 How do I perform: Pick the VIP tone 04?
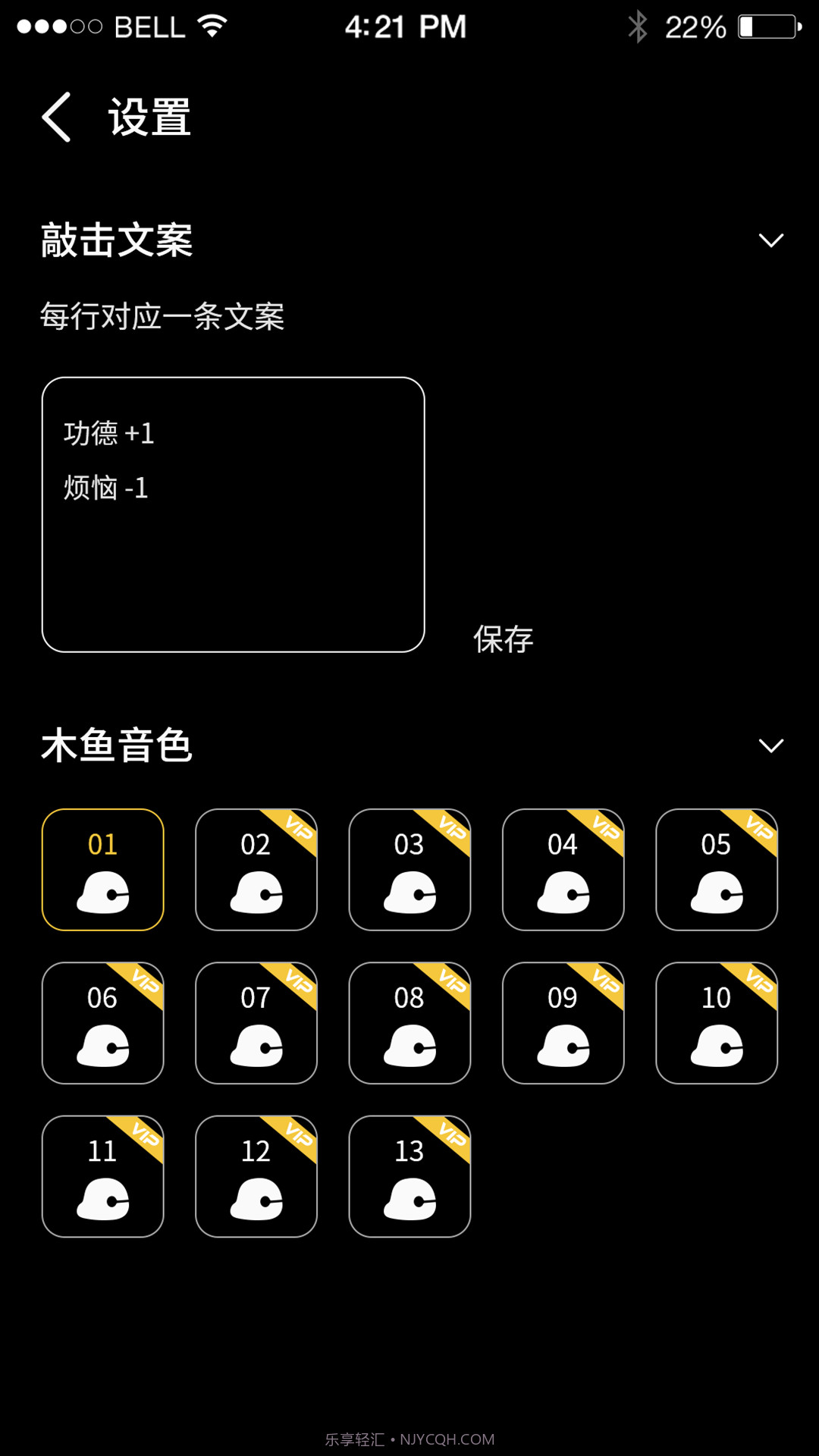(x=563, y=870)
